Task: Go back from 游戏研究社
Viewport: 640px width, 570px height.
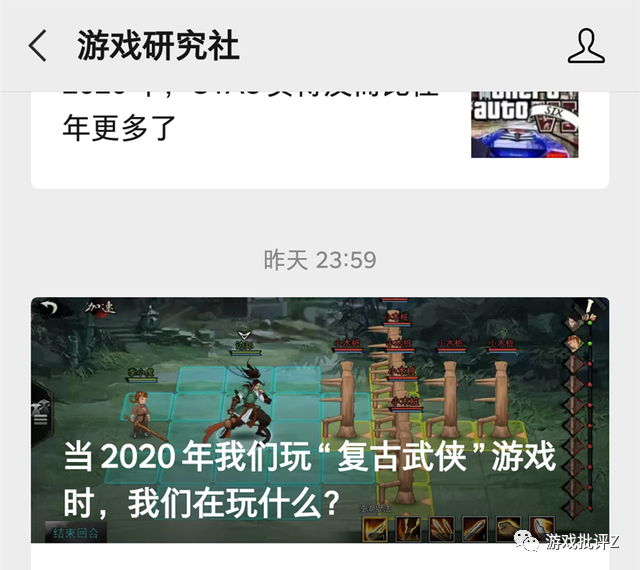Action: point(38,46)
